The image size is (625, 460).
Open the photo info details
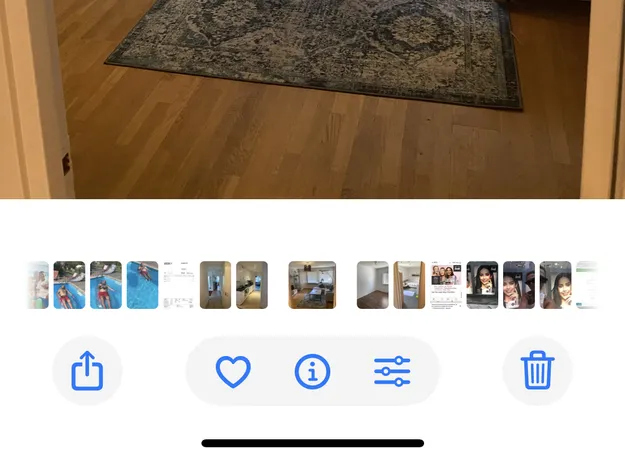pos(312,372)
